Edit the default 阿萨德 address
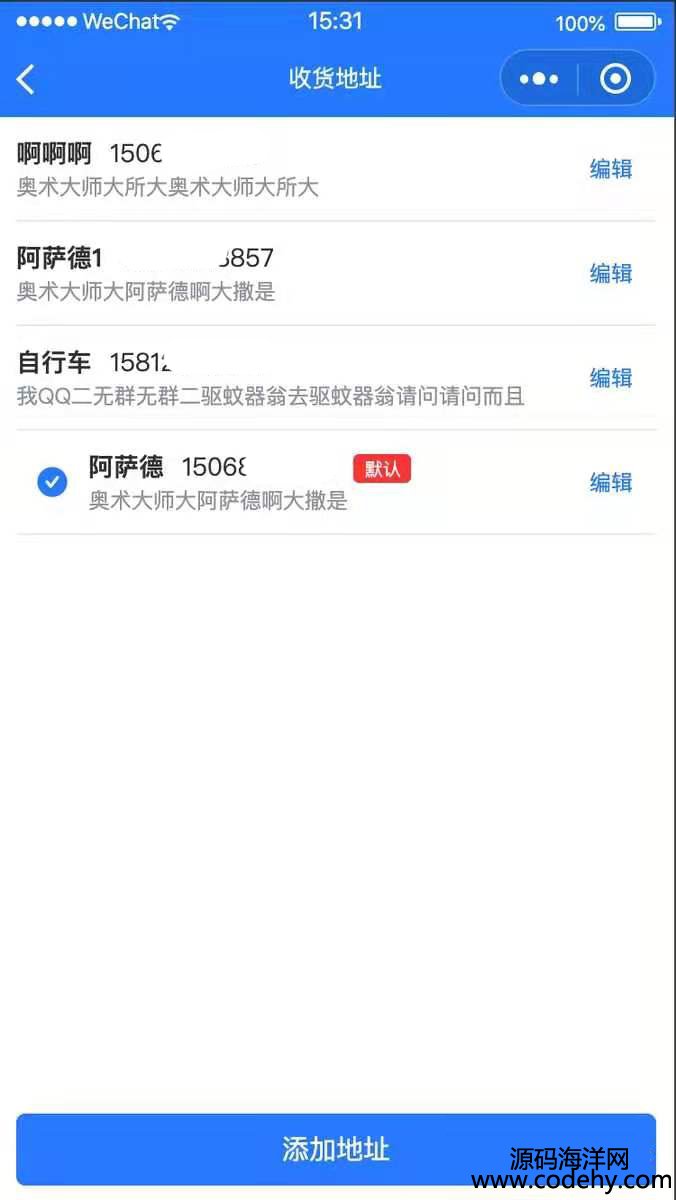This screenshot has width=676, height=1200. [x=610, y=482]
